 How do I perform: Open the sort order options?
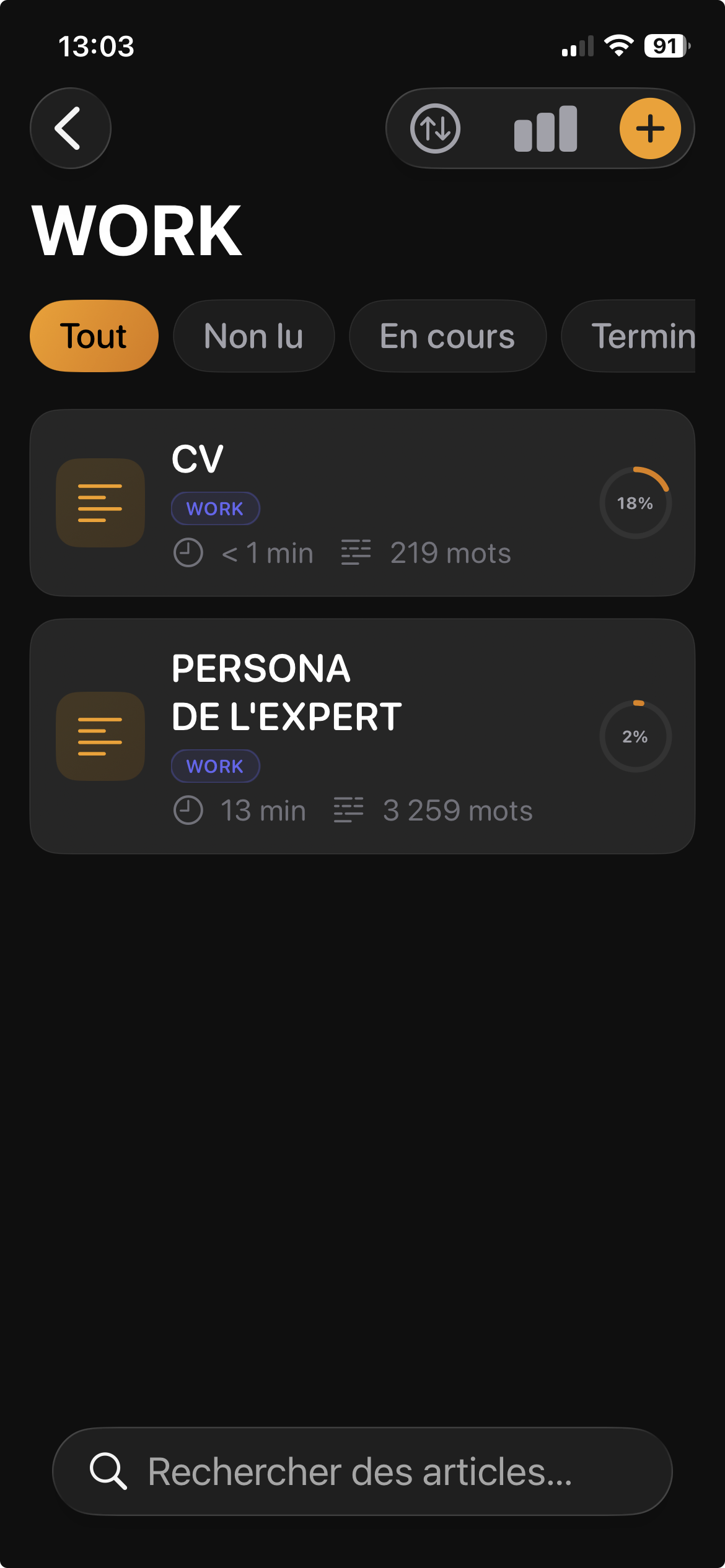[x=435, y=128]
